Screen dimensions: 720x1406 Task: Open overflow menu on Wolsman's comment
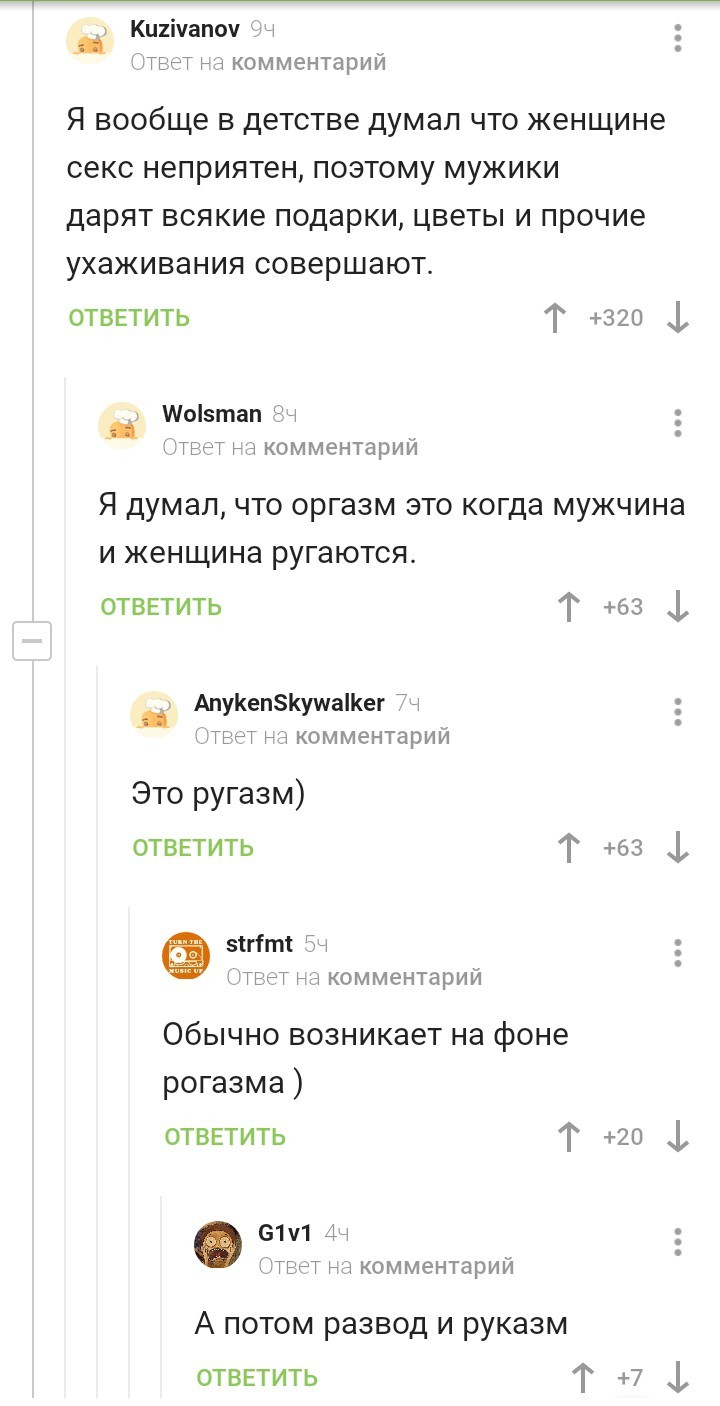tap(678, 423)
